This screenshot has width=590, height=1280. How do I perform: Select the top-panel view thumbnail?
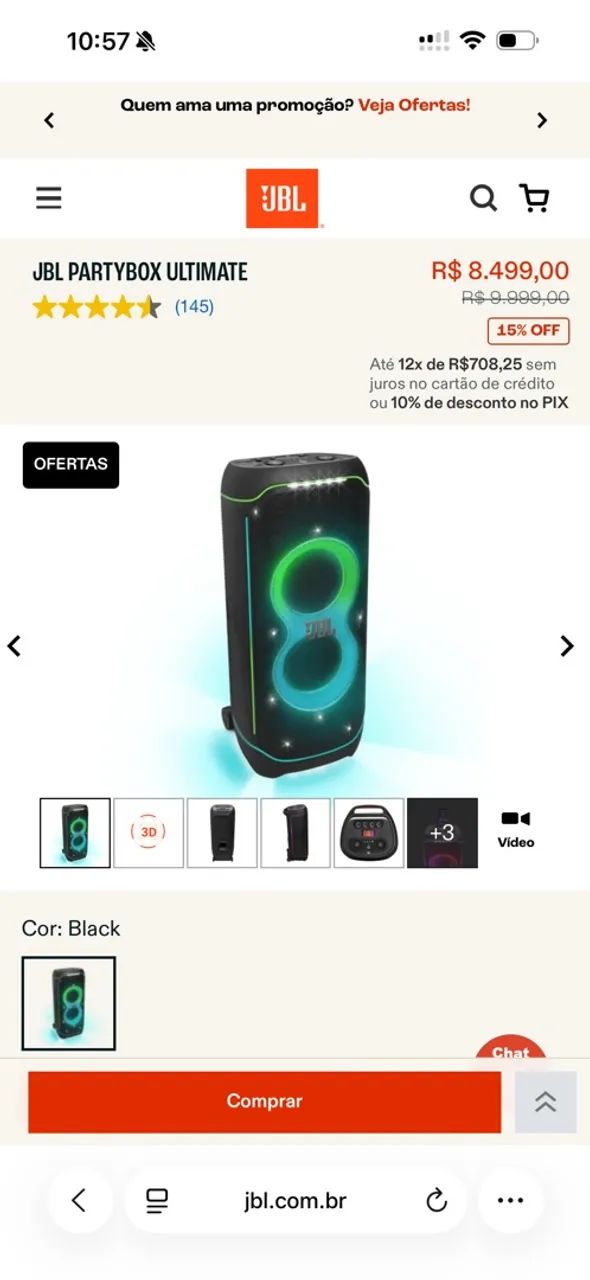point(369,832)
